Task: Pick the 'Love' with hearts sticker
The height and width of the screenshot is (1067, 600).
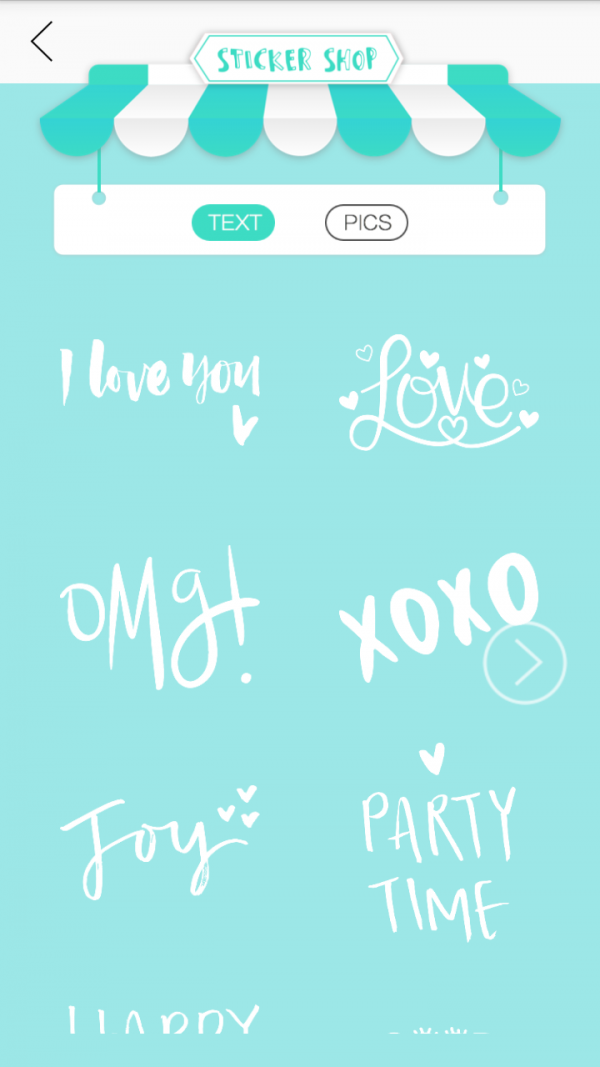Action: click(440, 393)
